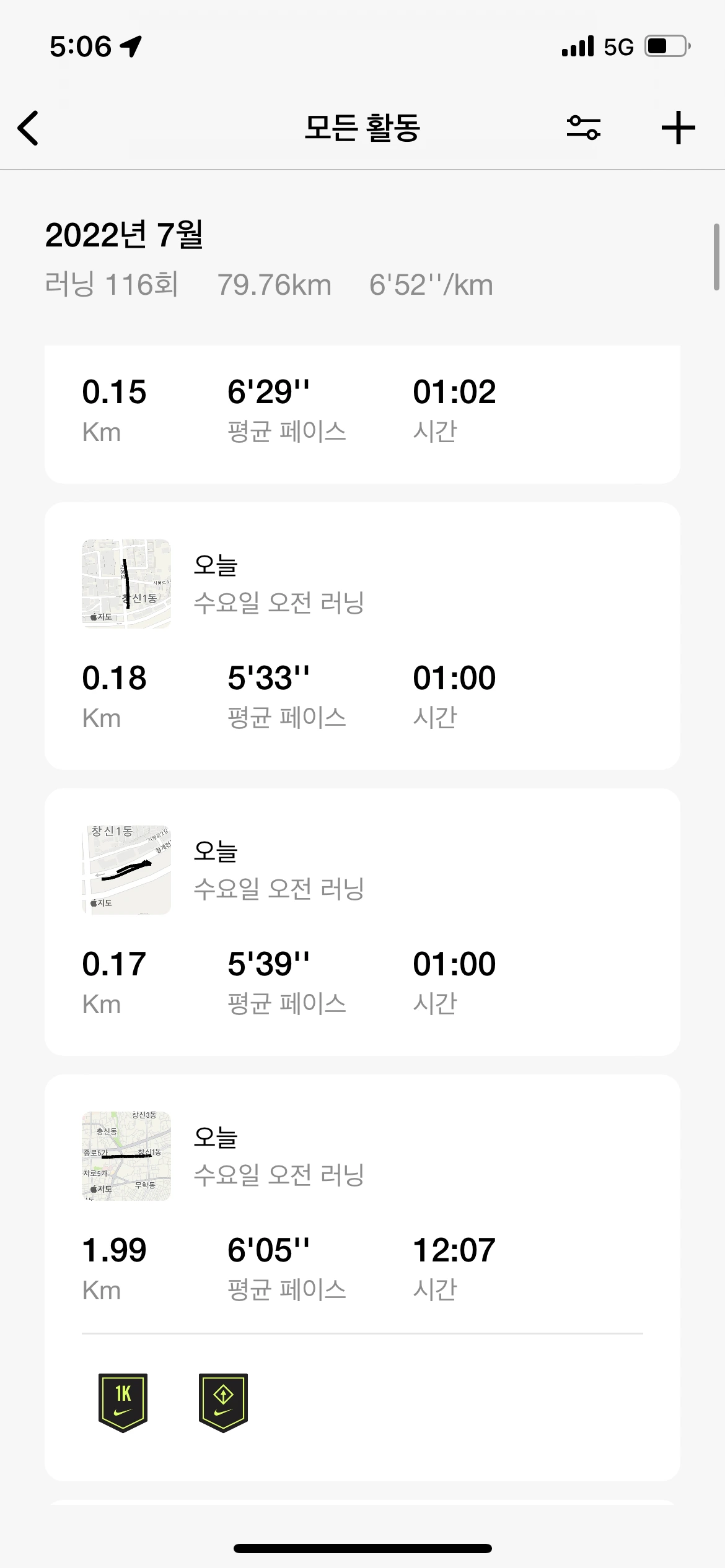The width and height of the screenshot is (725, 1568).
Task: Open the 0.18 Km Wednesday morning run
Action: coord(362,635)
